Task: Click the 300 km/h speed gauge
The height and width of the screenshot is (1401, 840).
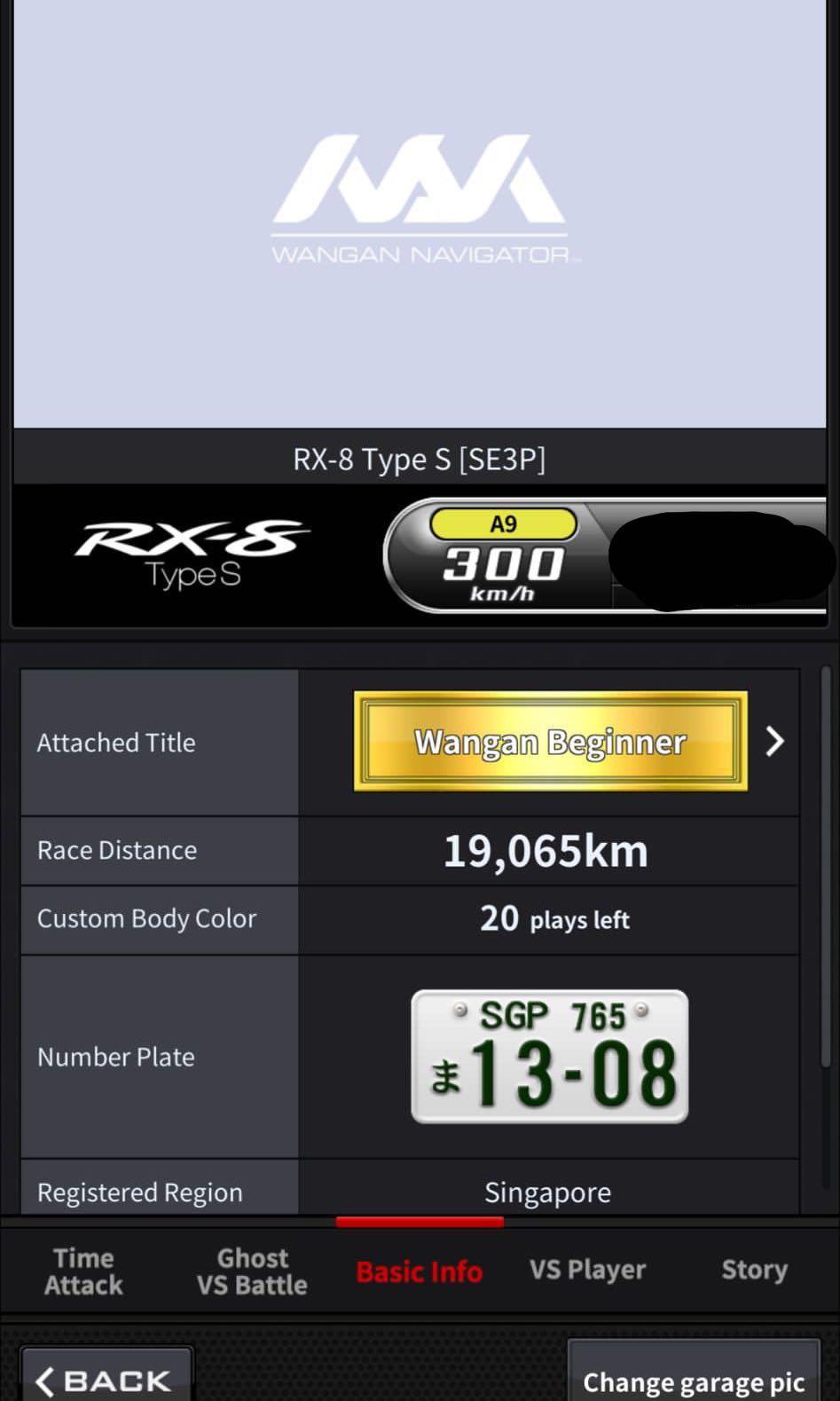Action: coord(504,566)
